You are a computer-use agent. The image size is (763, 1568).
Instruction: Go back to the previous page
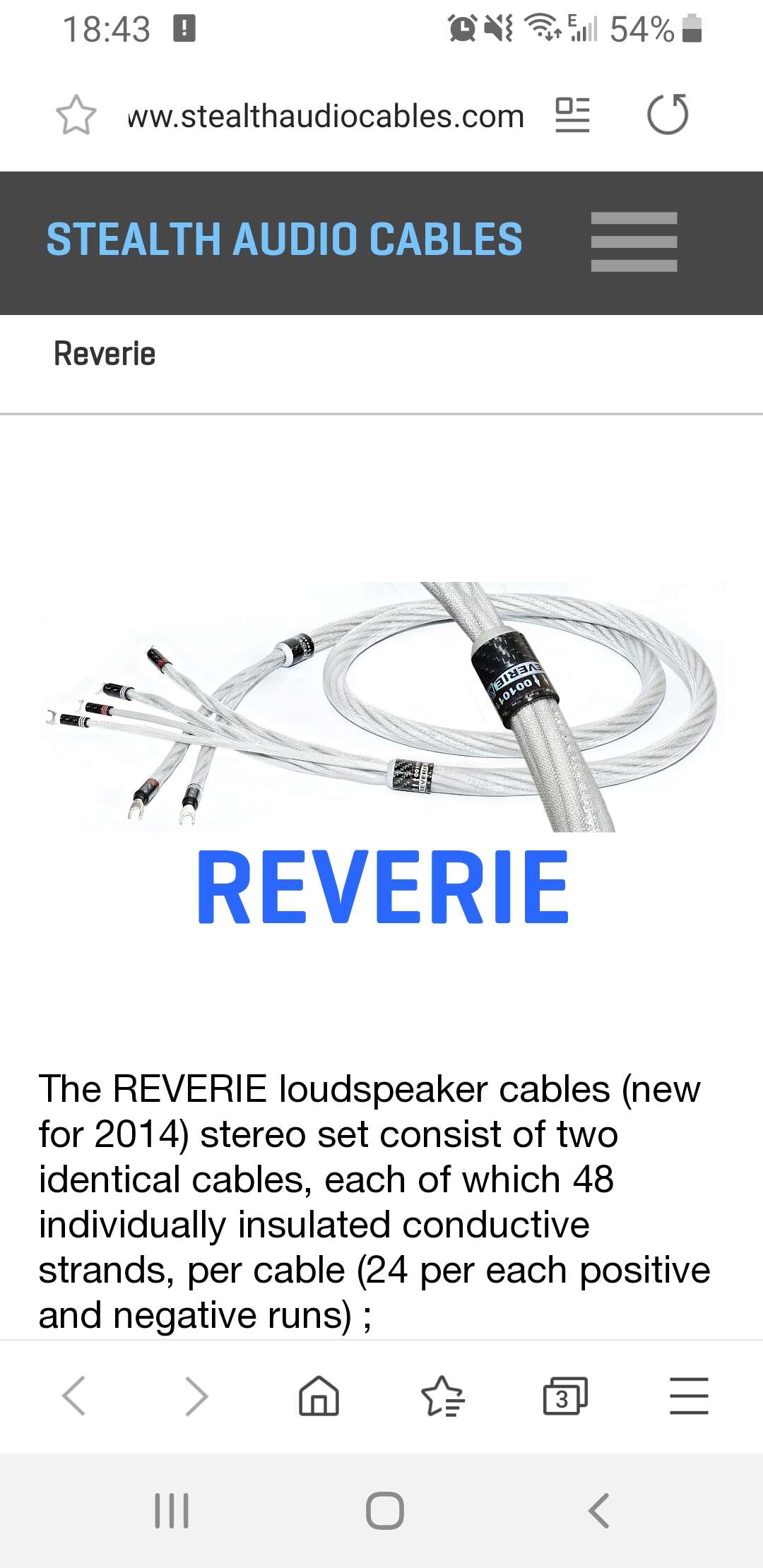pyautogui.click(x=74, y=1396)
